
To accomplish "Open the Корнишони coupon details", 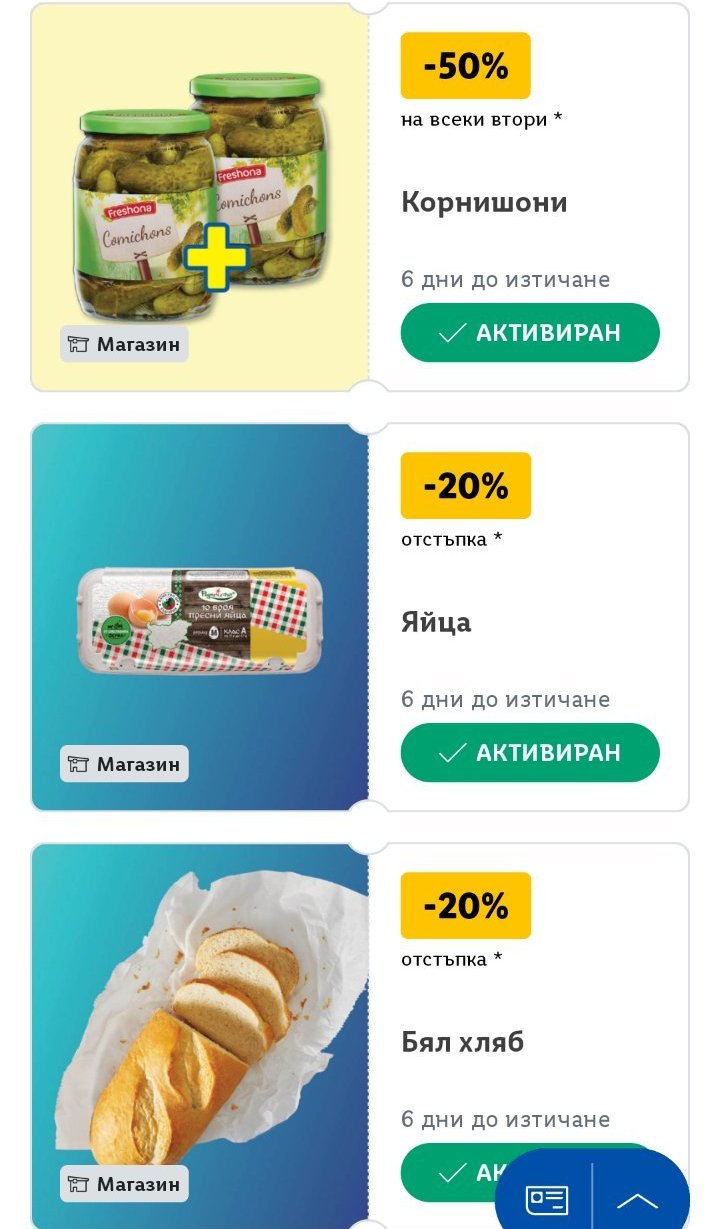I will coord(484,203).
